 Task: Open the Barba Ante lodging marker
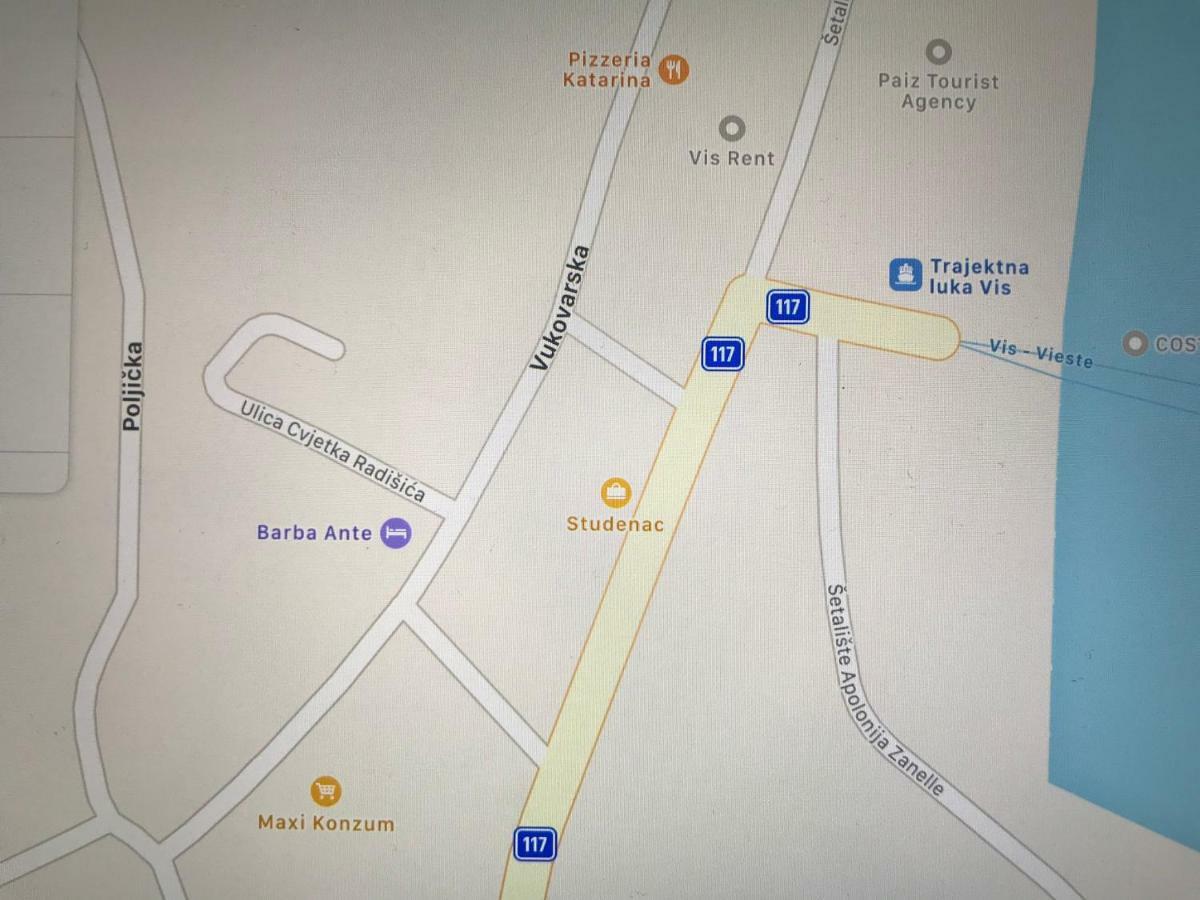click(396, 532)
